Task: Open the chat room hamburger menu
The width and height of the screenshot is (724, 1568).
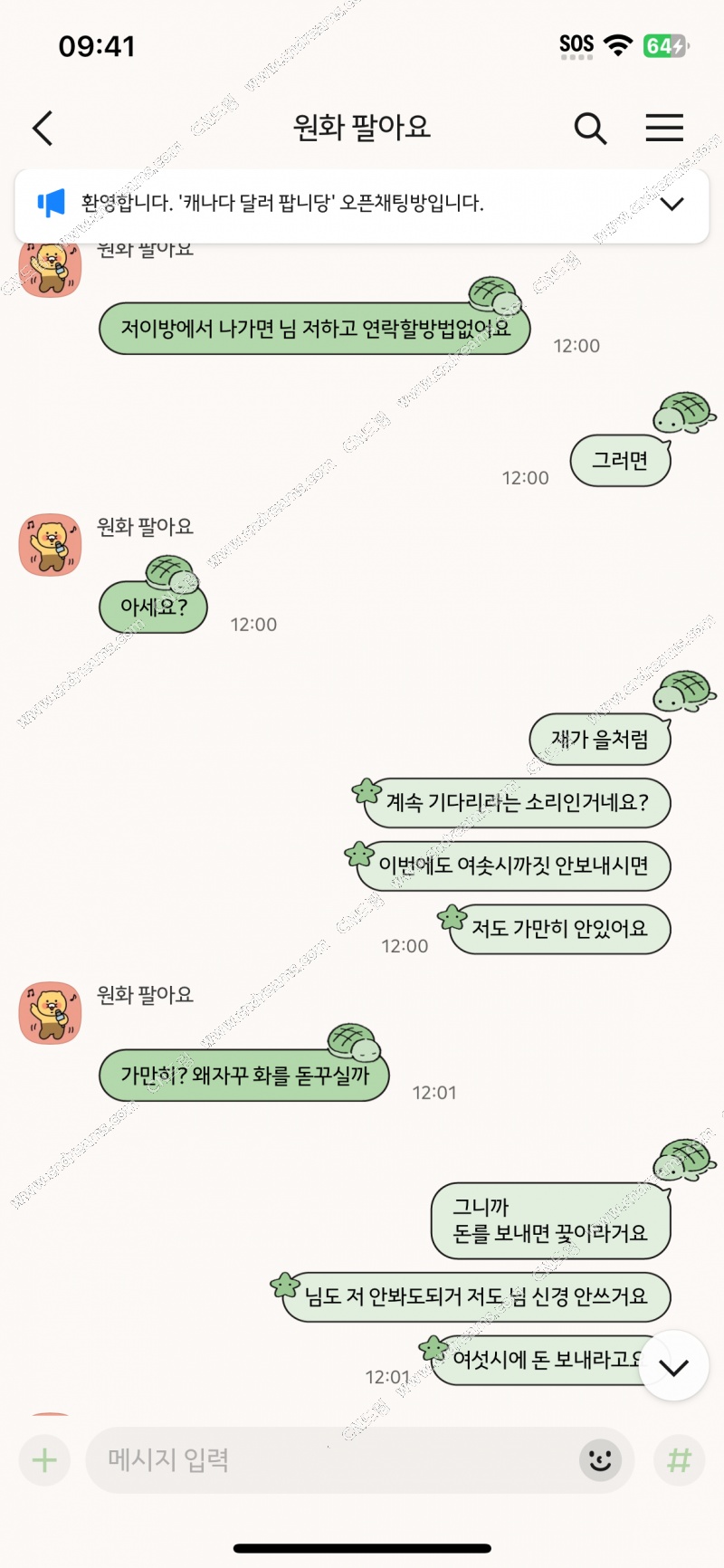Action: [x=664, y=129]
